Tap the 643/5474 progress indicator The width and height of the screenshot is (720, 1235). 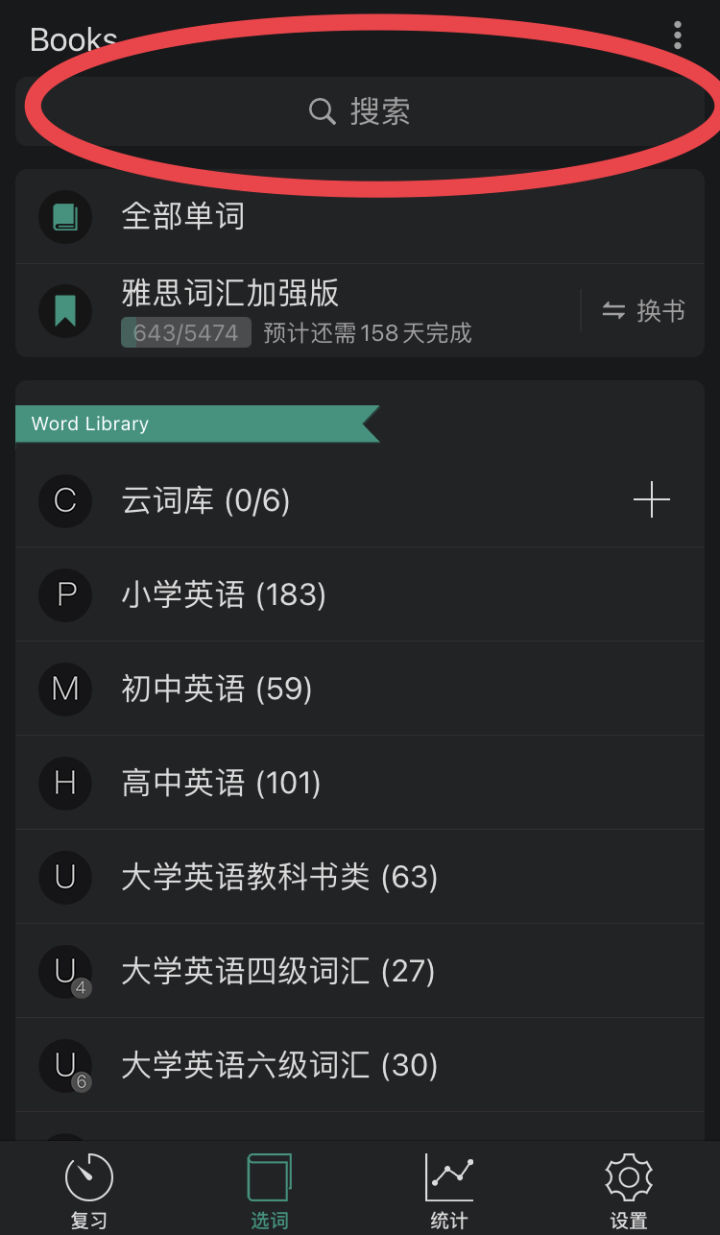point(185,332)
